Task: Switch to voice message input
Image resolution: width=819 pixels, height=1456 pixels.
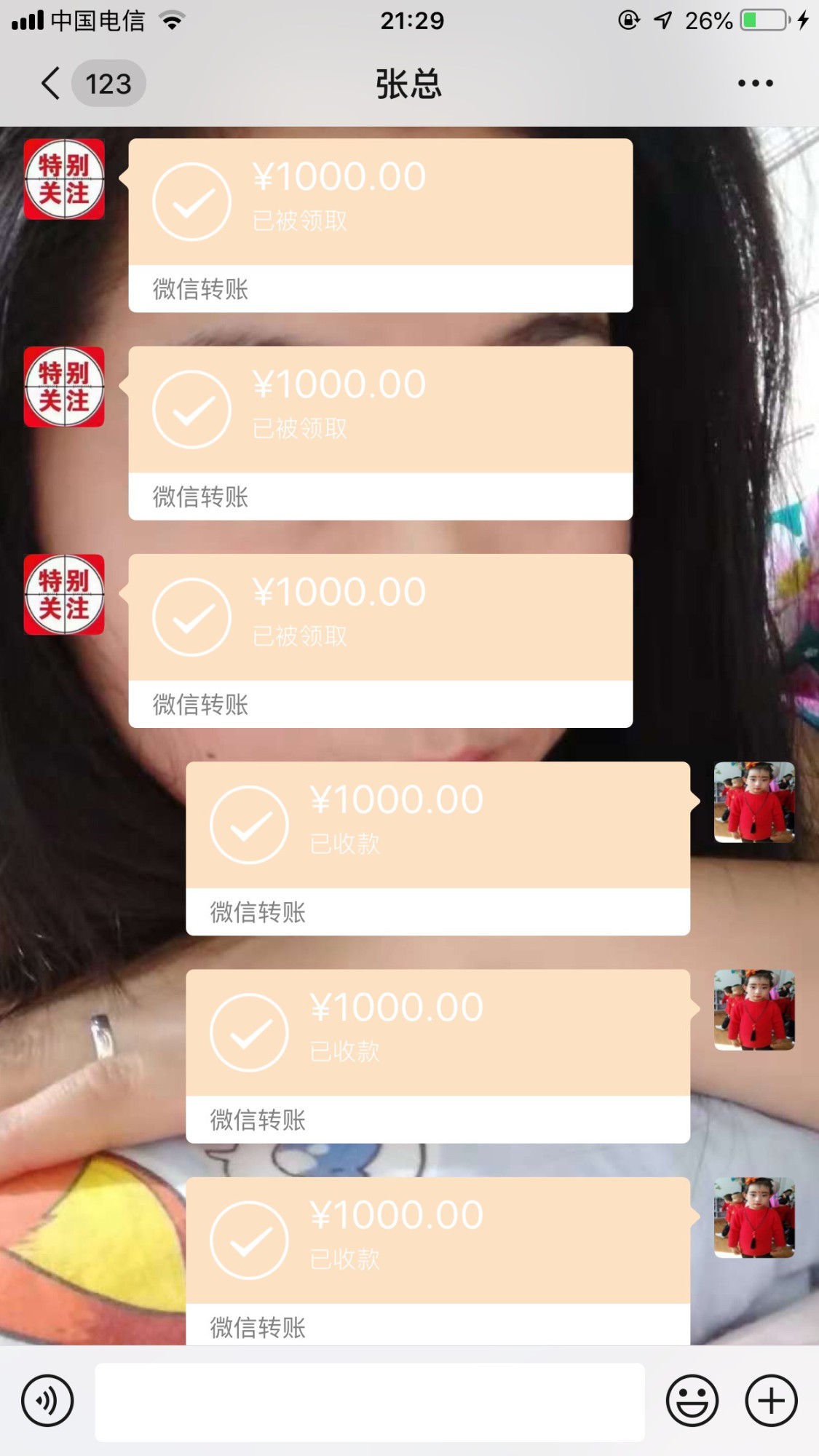Action: click(x=47, y=1400)
